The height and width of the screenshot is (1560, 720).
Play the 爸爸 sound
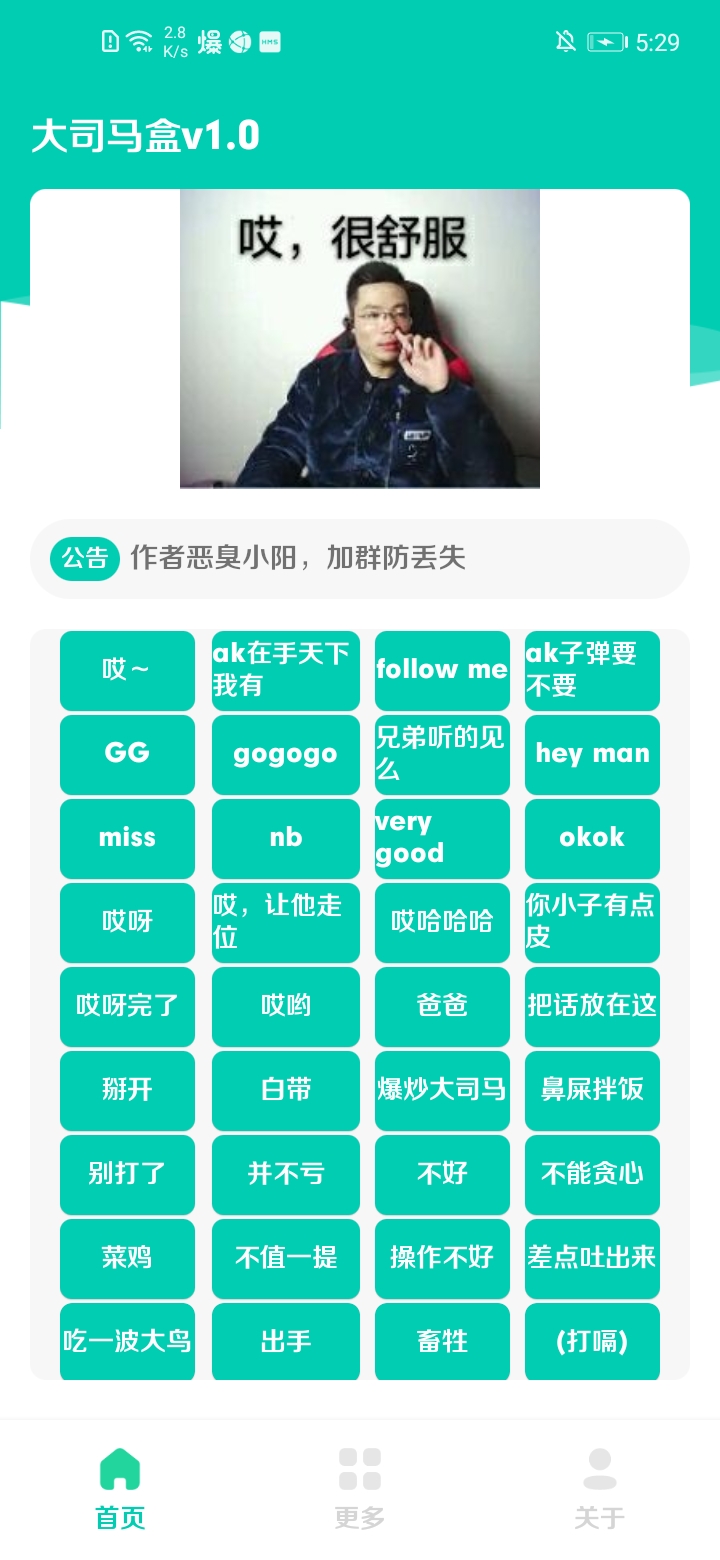[442, 1006]
